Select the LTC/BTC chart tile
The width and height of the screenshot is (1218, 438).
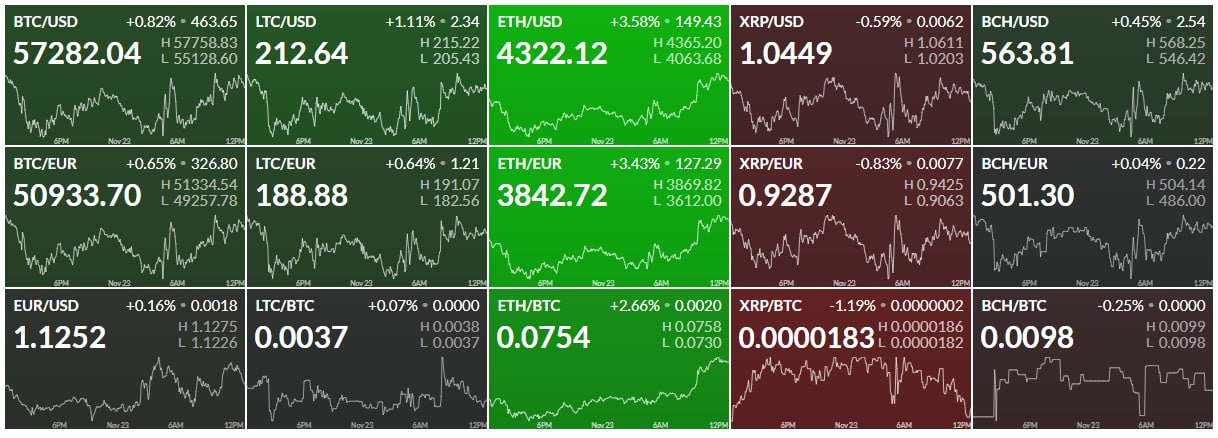366,360
